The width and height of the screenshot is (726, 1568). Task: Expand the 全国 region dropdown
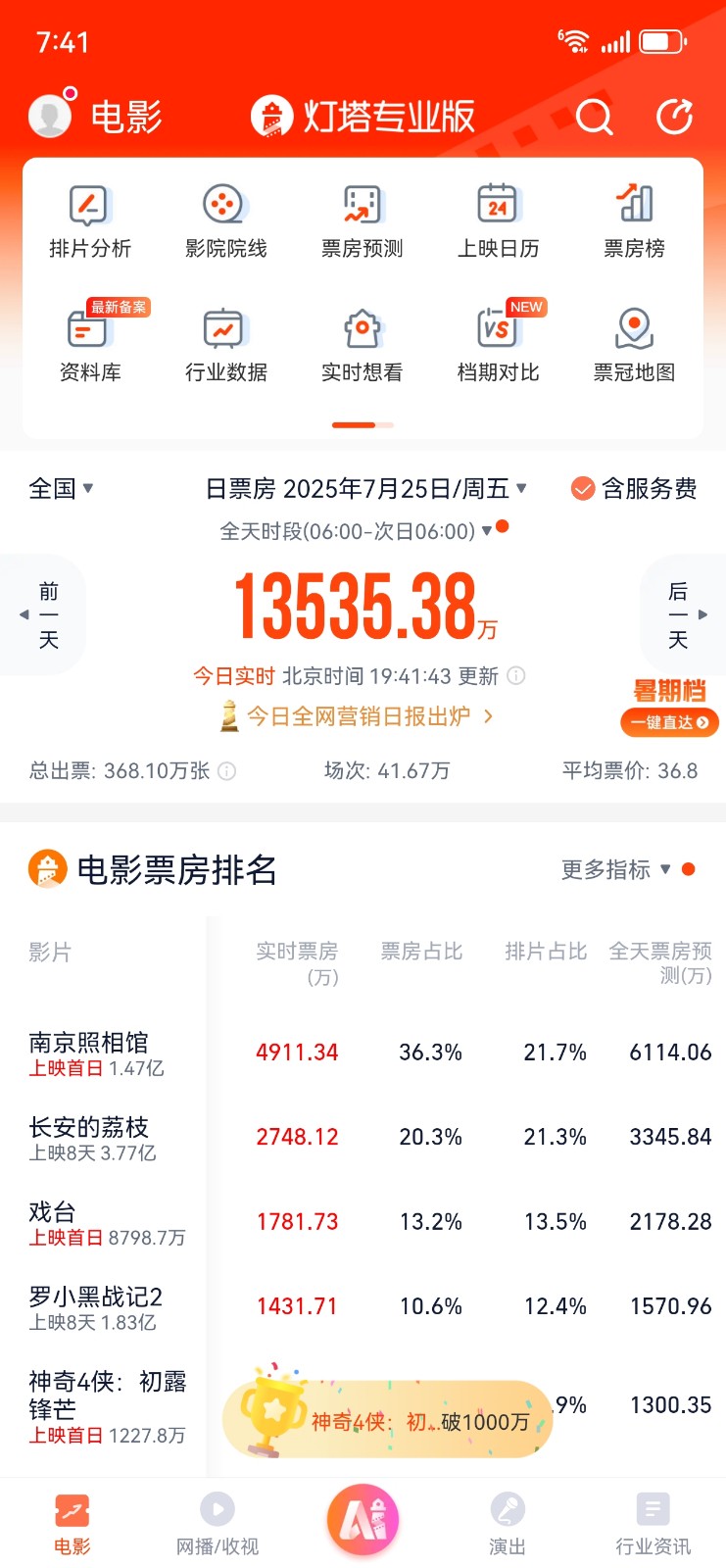coord(61,488)
